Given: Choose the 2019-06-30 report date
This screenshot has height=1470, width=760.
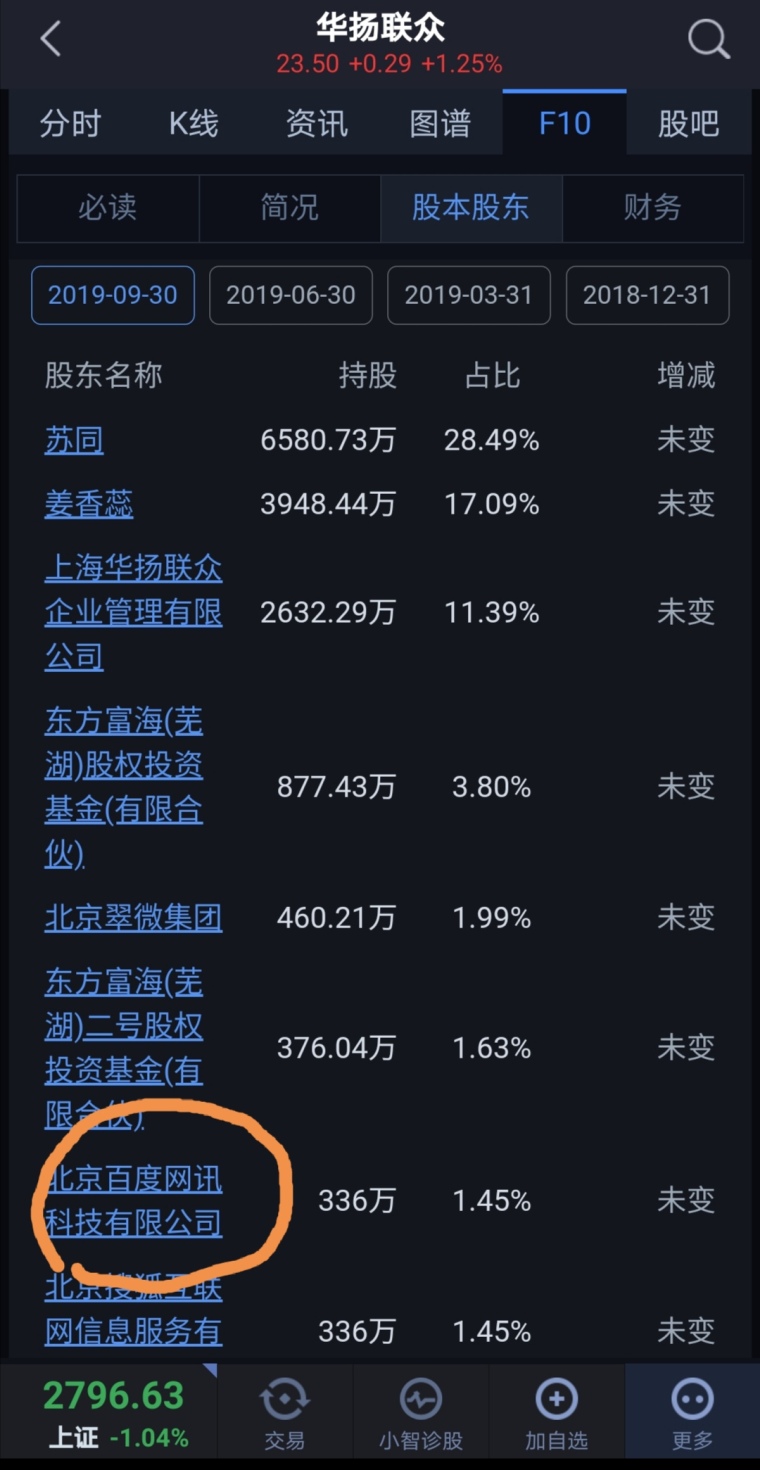Looking at the screenshot, I should [291, 295].
